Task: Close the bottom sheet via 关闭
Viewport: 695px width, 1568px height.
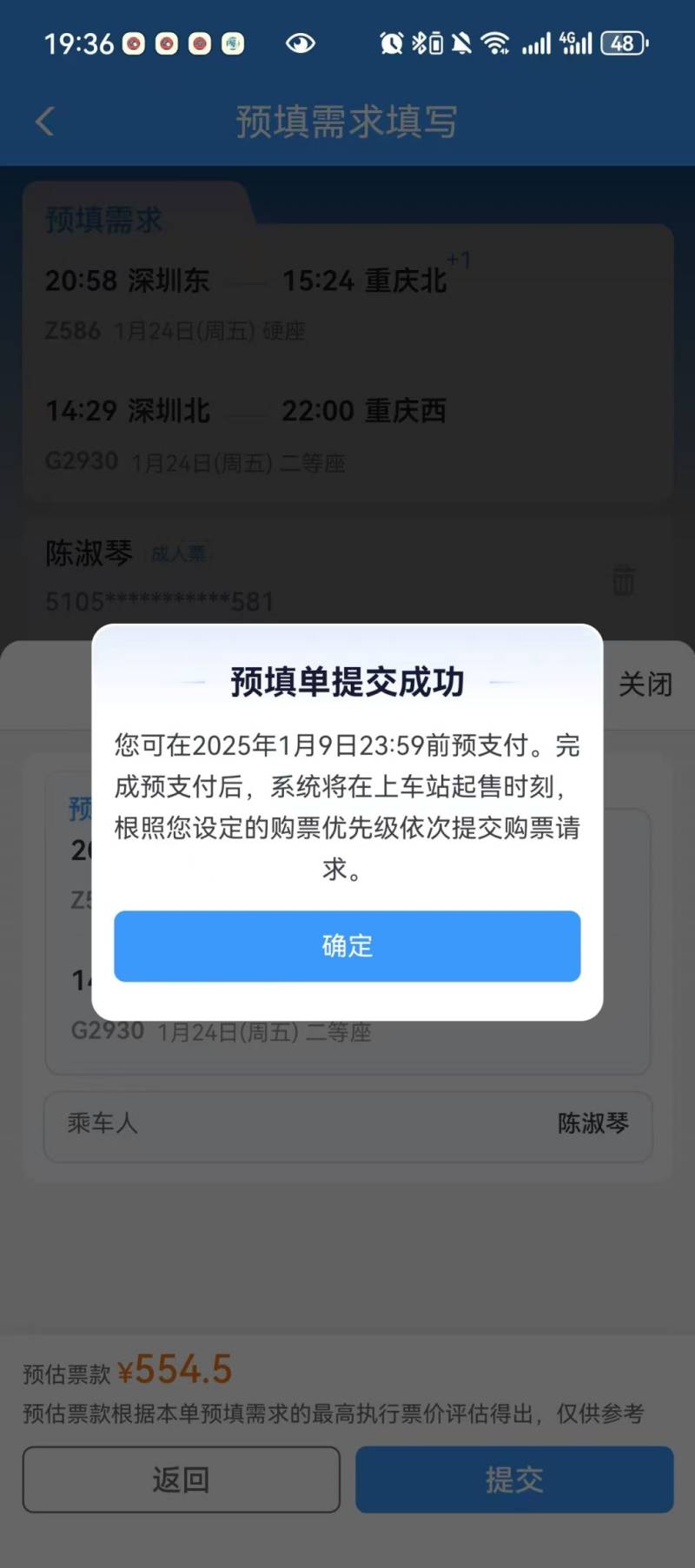Action: tap(645, 685)
